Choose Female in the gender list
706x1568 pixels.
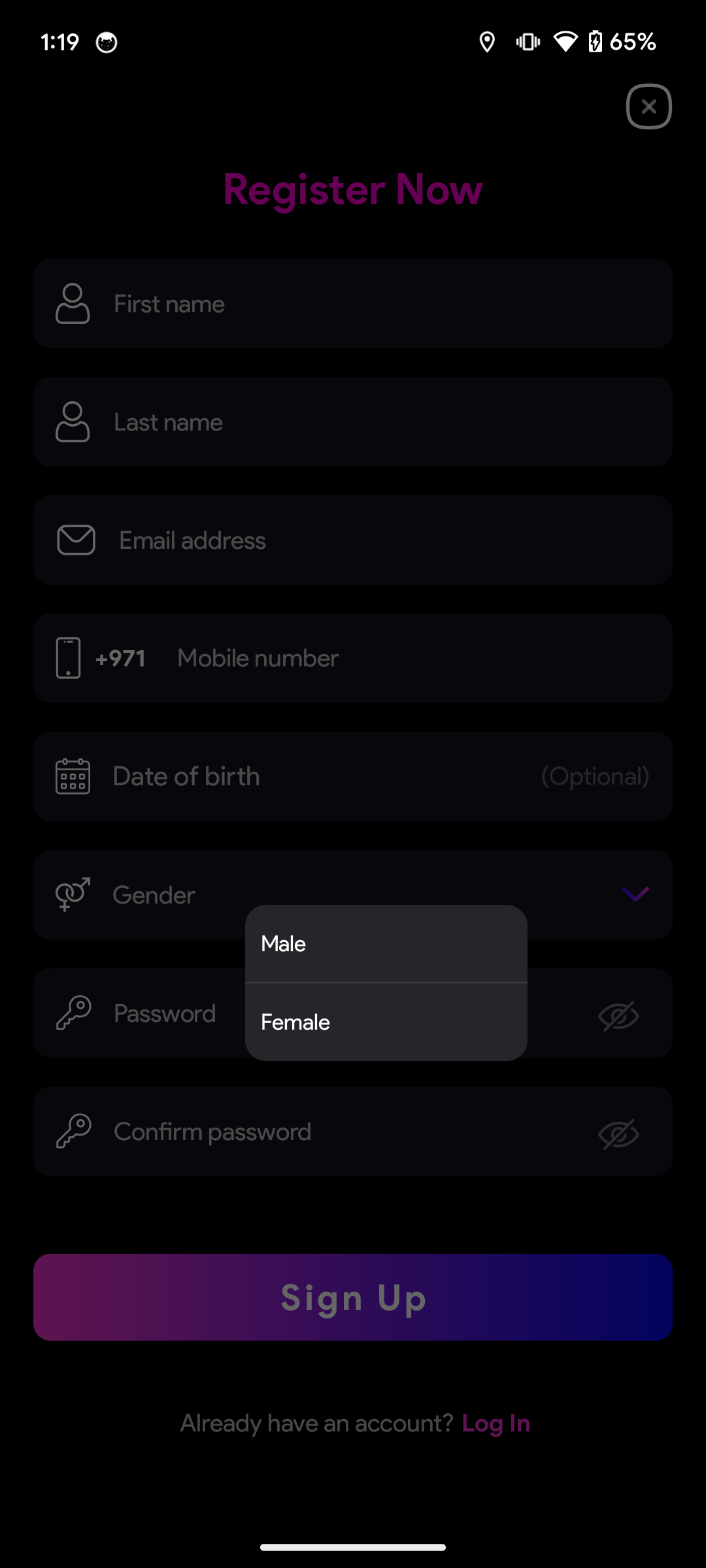[x=386, y=1022]
